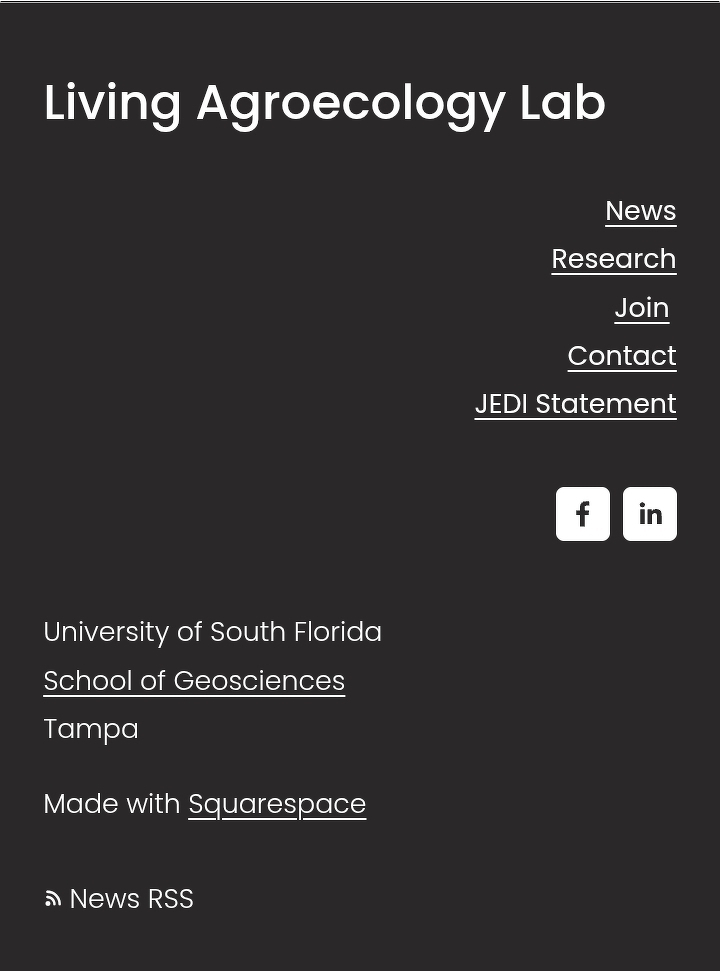
Task: Open the Squarespace link
Action: pos(277,804)
